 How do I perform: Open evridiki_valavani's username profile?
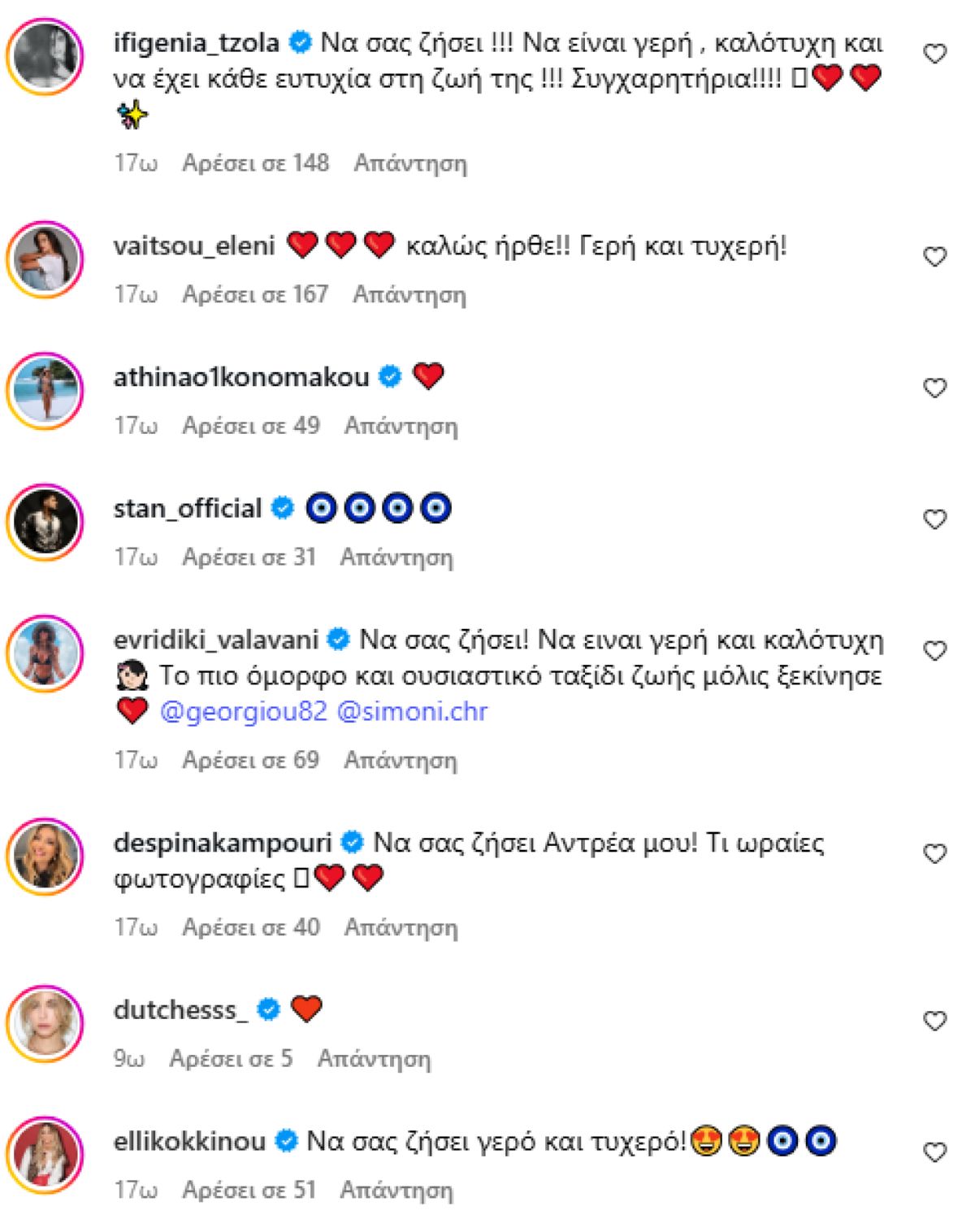(215, 640)
